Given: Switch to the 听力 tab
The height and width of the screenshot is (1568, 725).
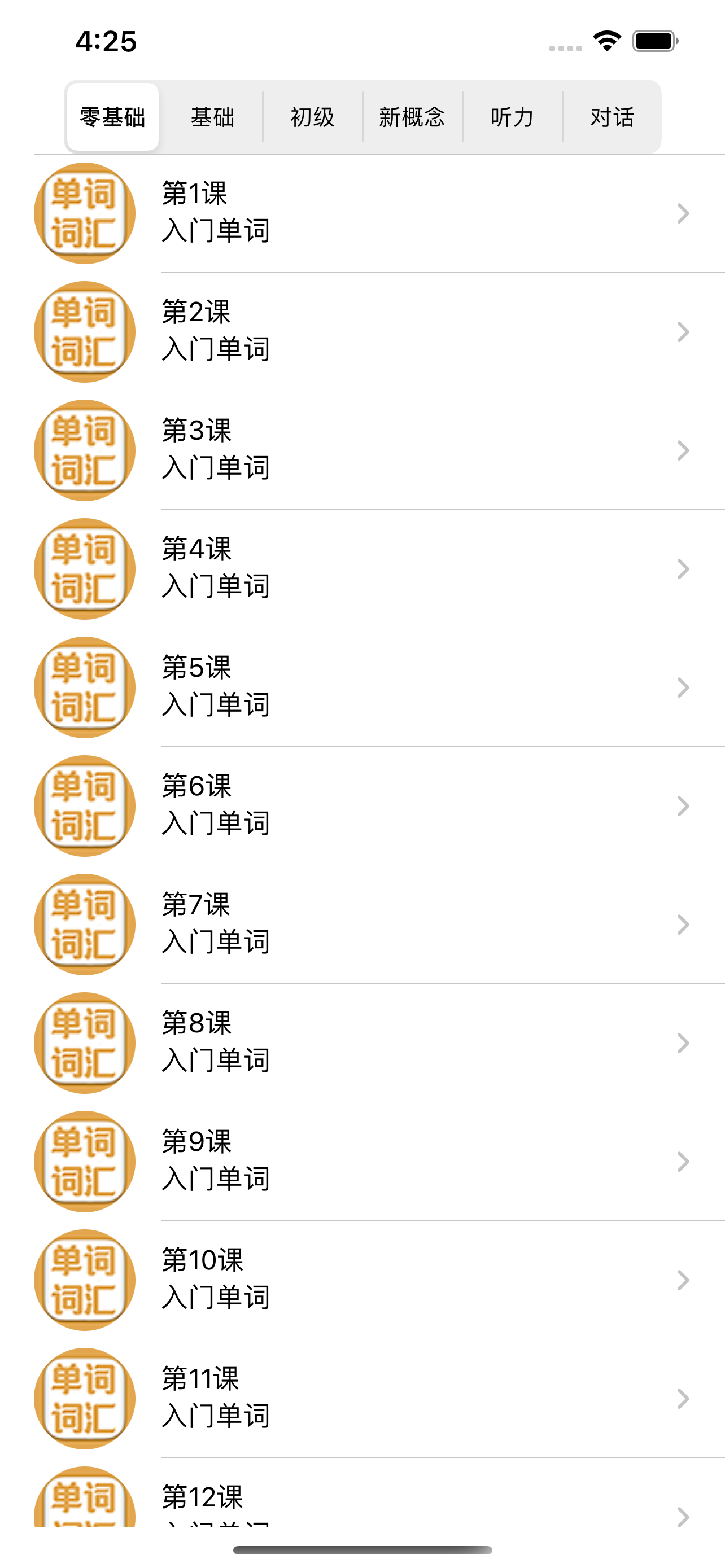Looking at the screenshot, I should coord(513,117).
